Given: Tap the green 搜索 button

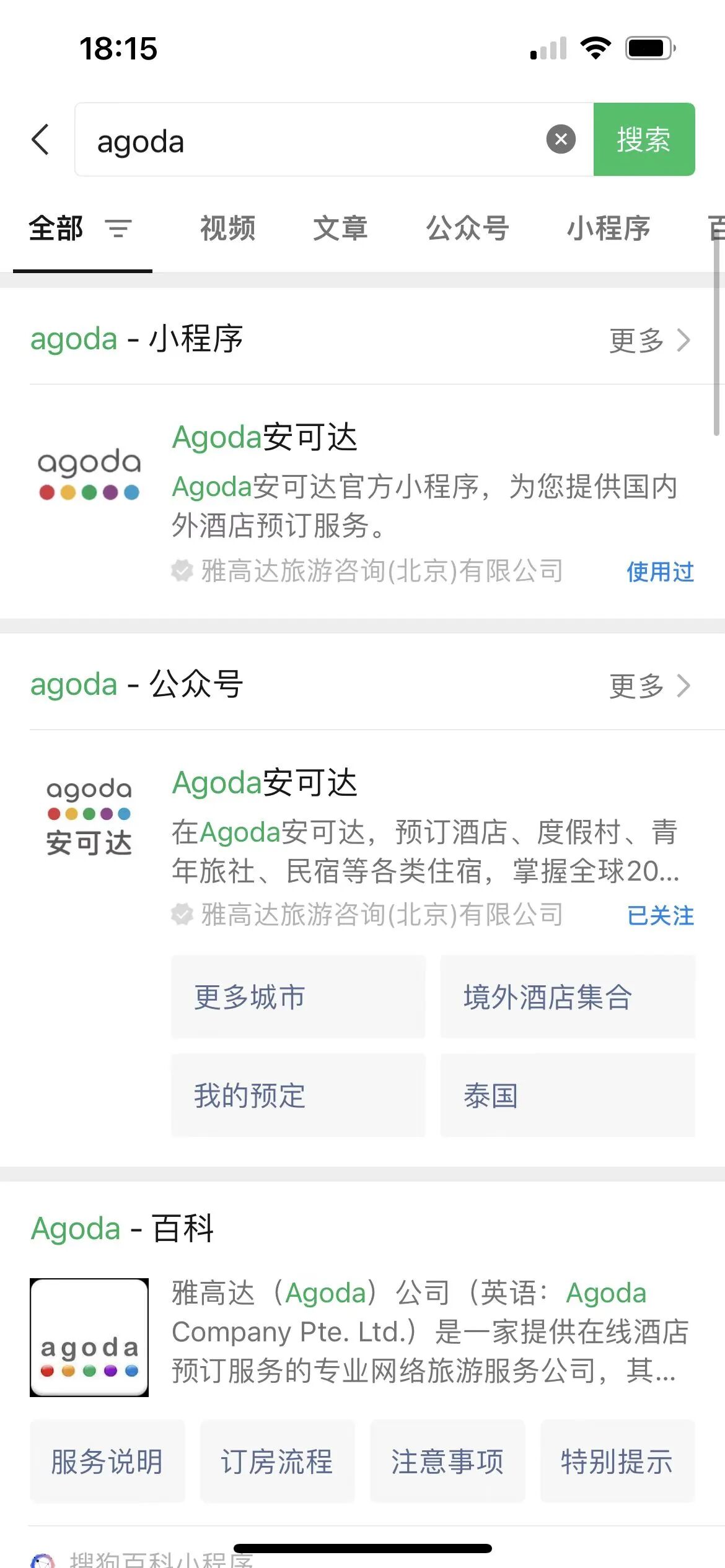Looking at the screenshot, I should [644, 139].
